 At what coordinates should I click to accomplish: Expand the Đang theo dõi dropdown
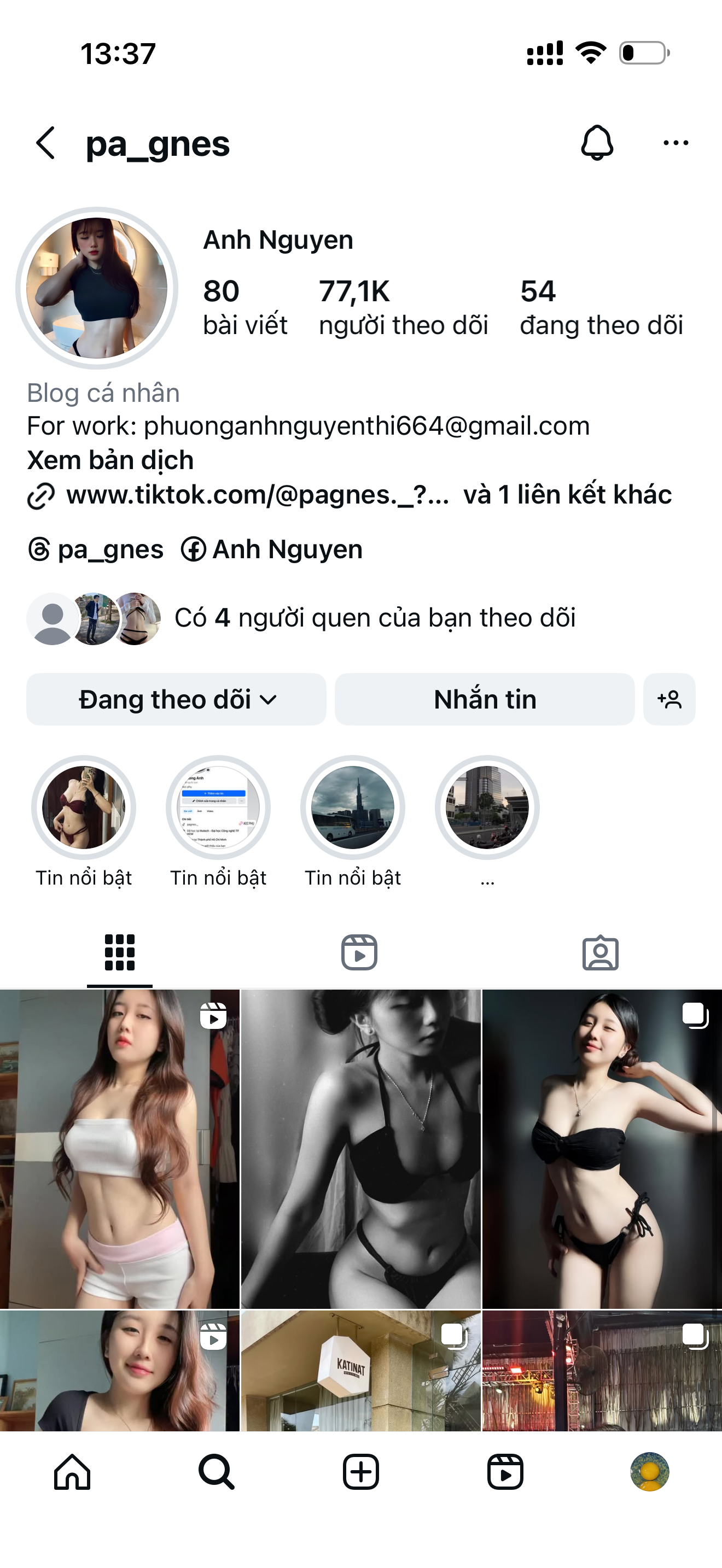[x=177, y=699]
